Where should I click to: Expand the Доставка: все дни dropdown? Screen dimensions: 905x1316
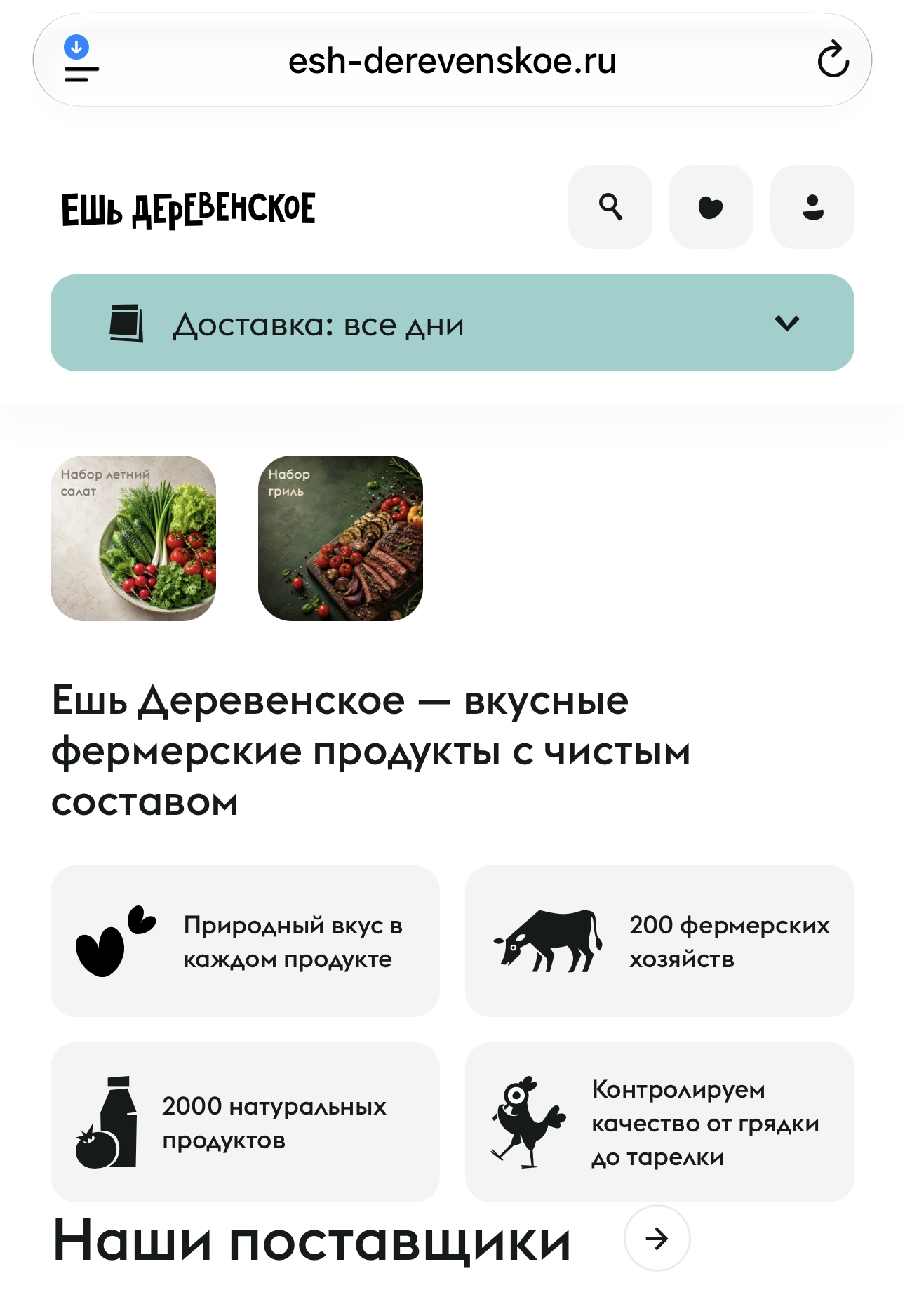(452, 323)
